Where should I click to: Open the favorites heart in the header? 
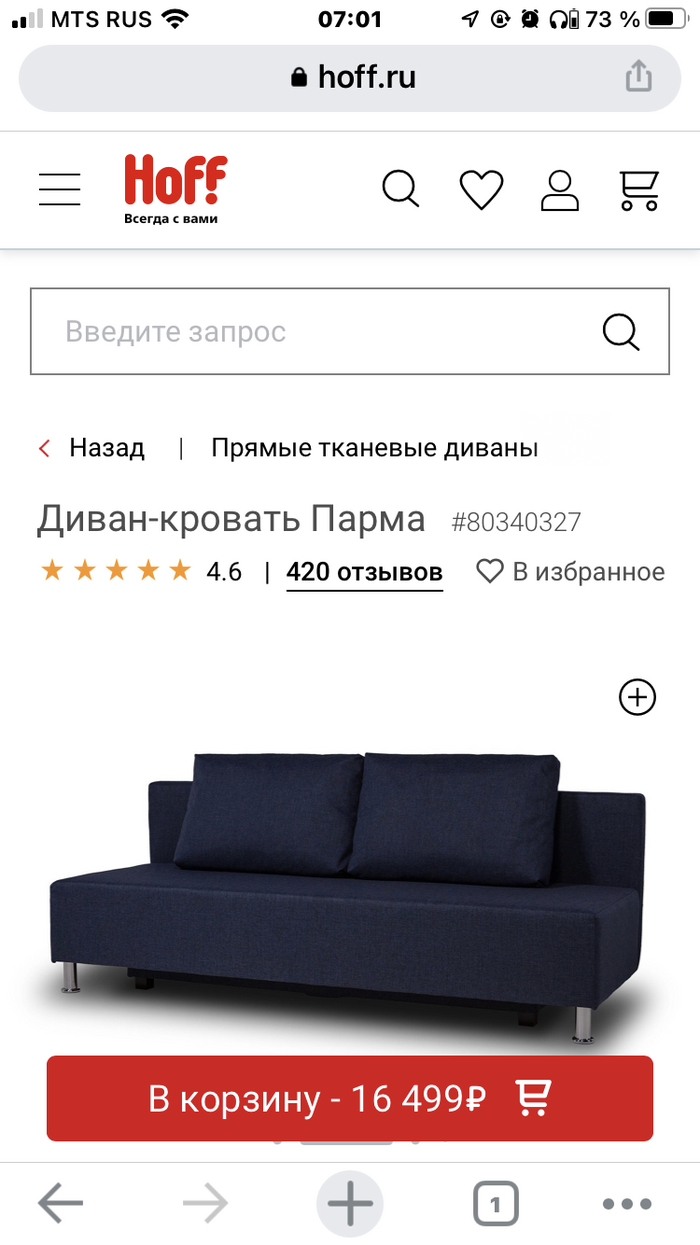[x=481, y=189]
